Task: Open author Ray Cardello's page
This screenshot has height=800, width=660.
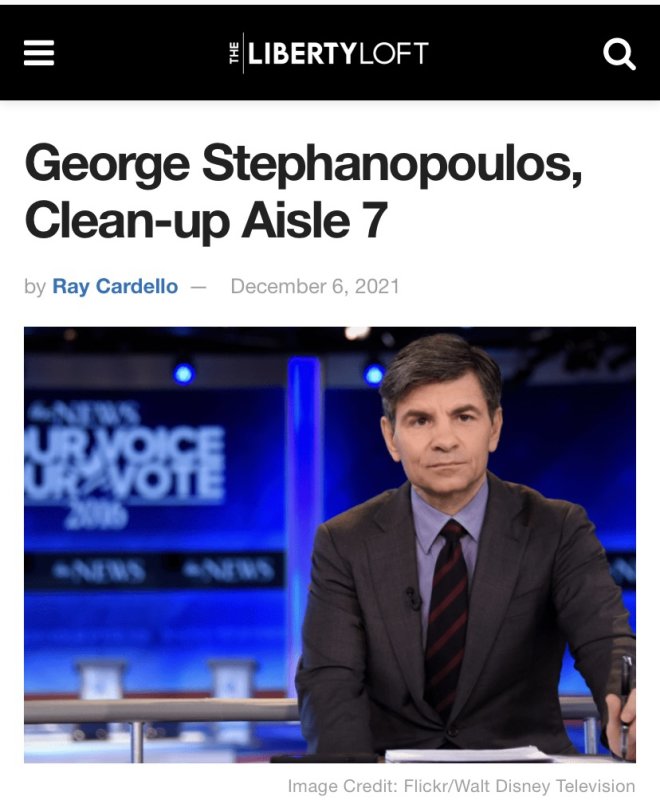Action: [x=115, y=287]
